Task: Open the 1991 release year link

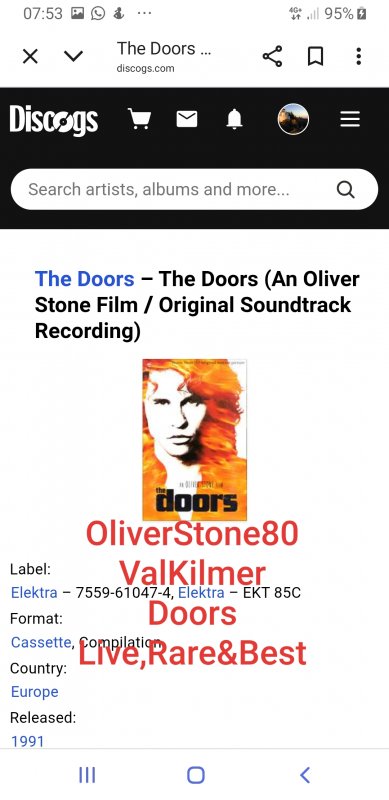Action: tap(28, 741)
